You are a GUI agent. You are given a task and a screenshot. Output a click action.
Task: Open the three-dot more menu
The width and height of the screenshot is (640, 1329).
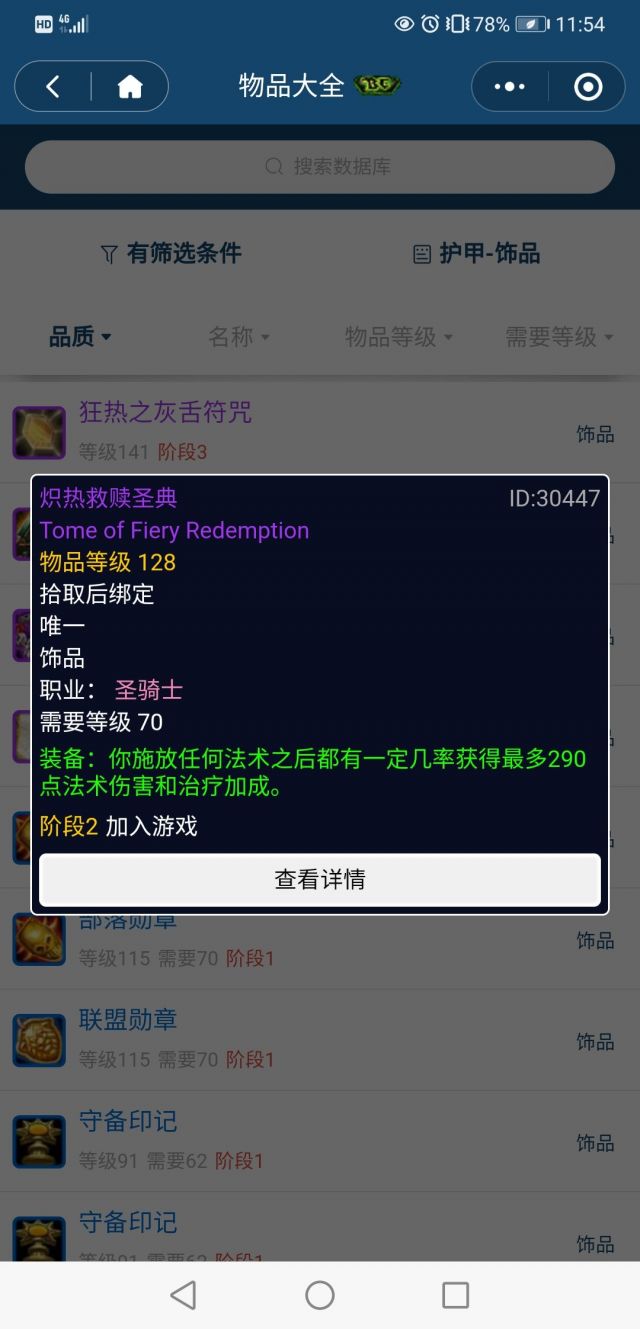(509, 87)
